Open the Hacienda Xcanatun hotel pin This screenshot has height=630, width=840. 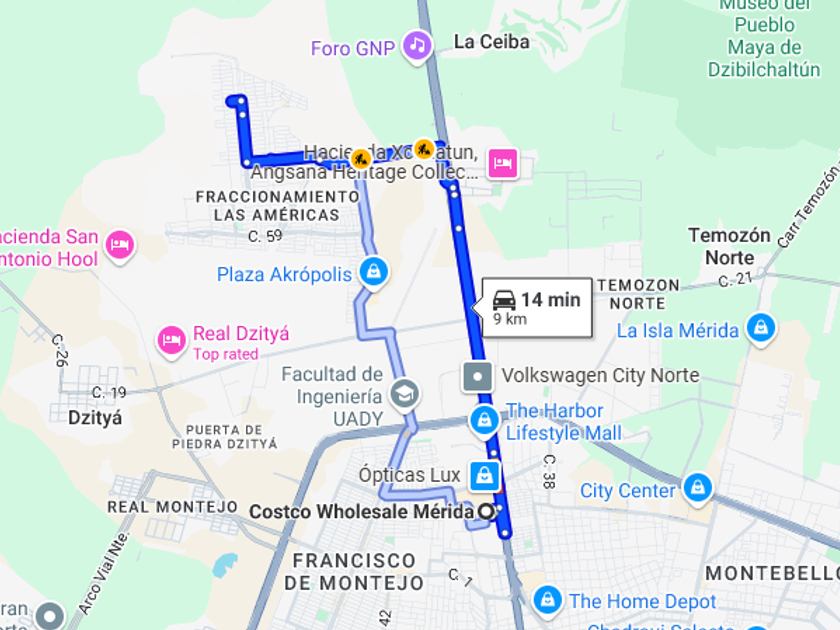(503, 163)
